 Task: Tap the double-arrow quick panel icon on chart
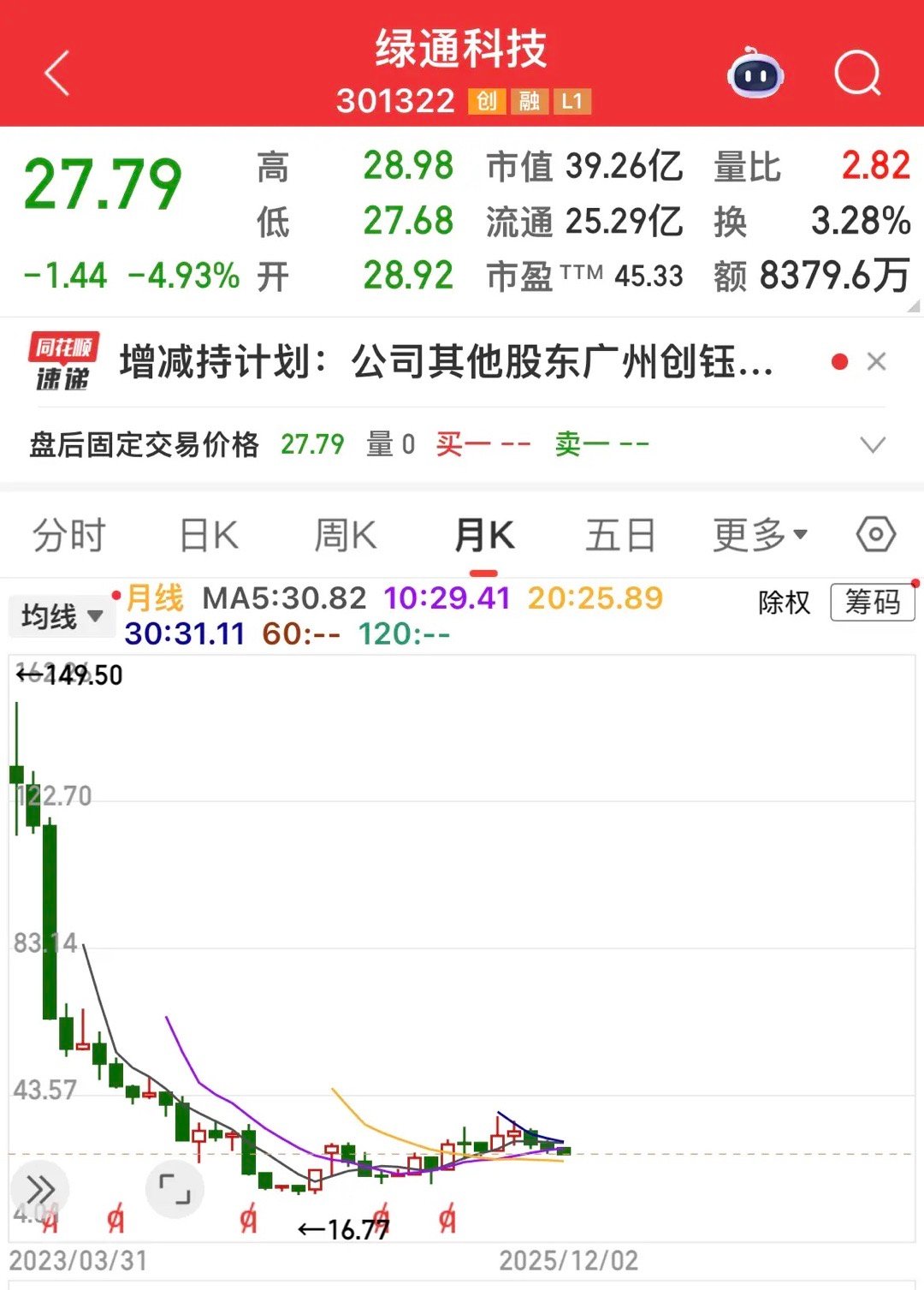[x=38, y=1188]
